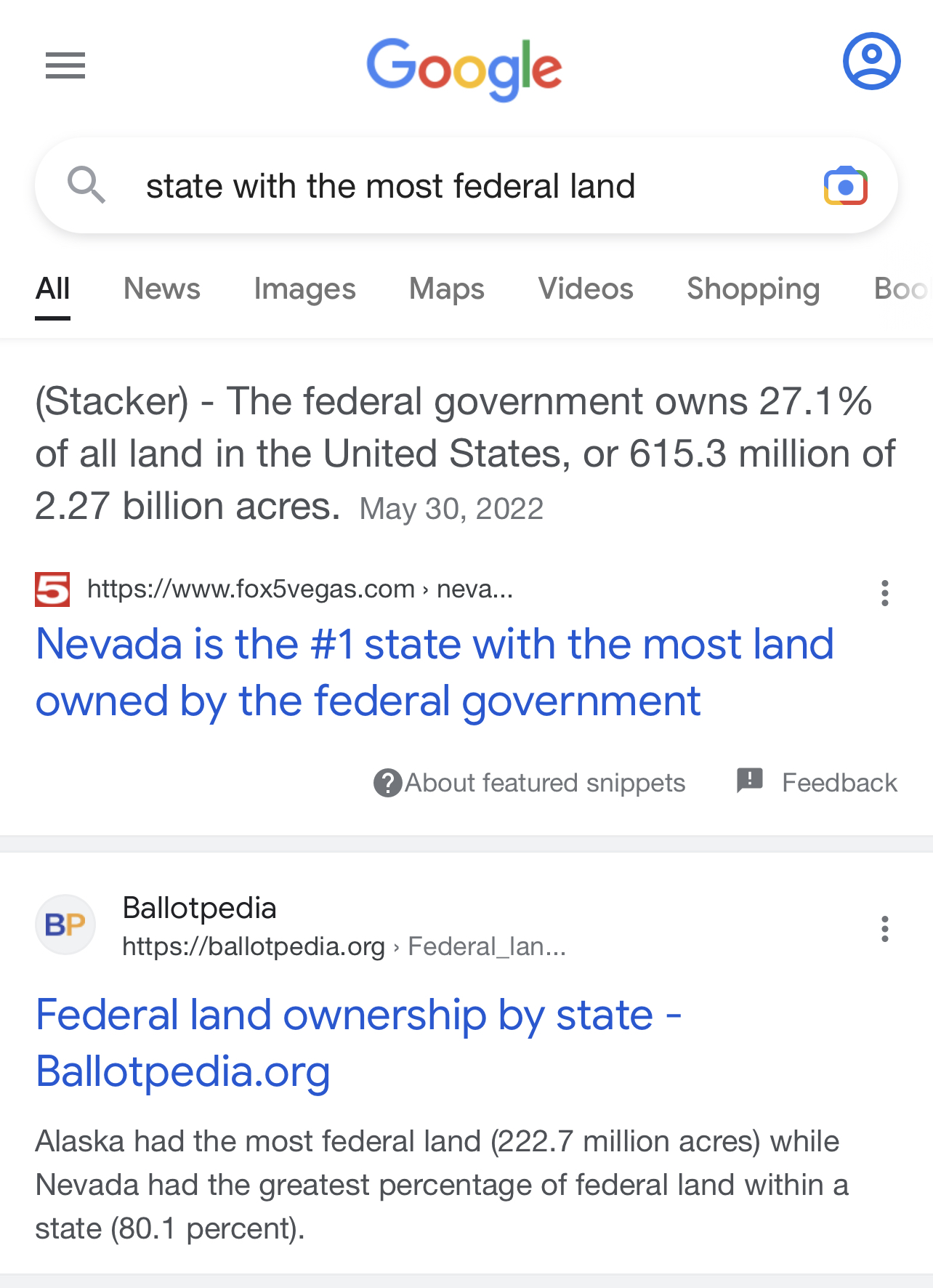The height and width of the screenshot is (1288, 933).
Task: Open options for the fox5vegas result
Action: coord(884,593)
